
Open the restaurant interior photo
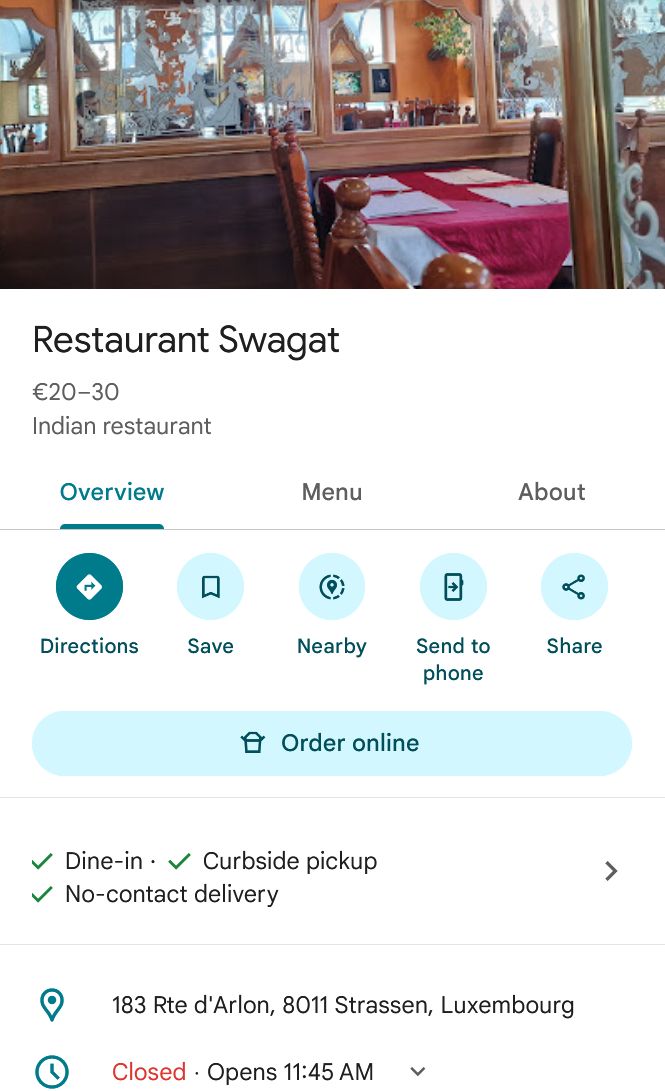click(x=332, y=144)
